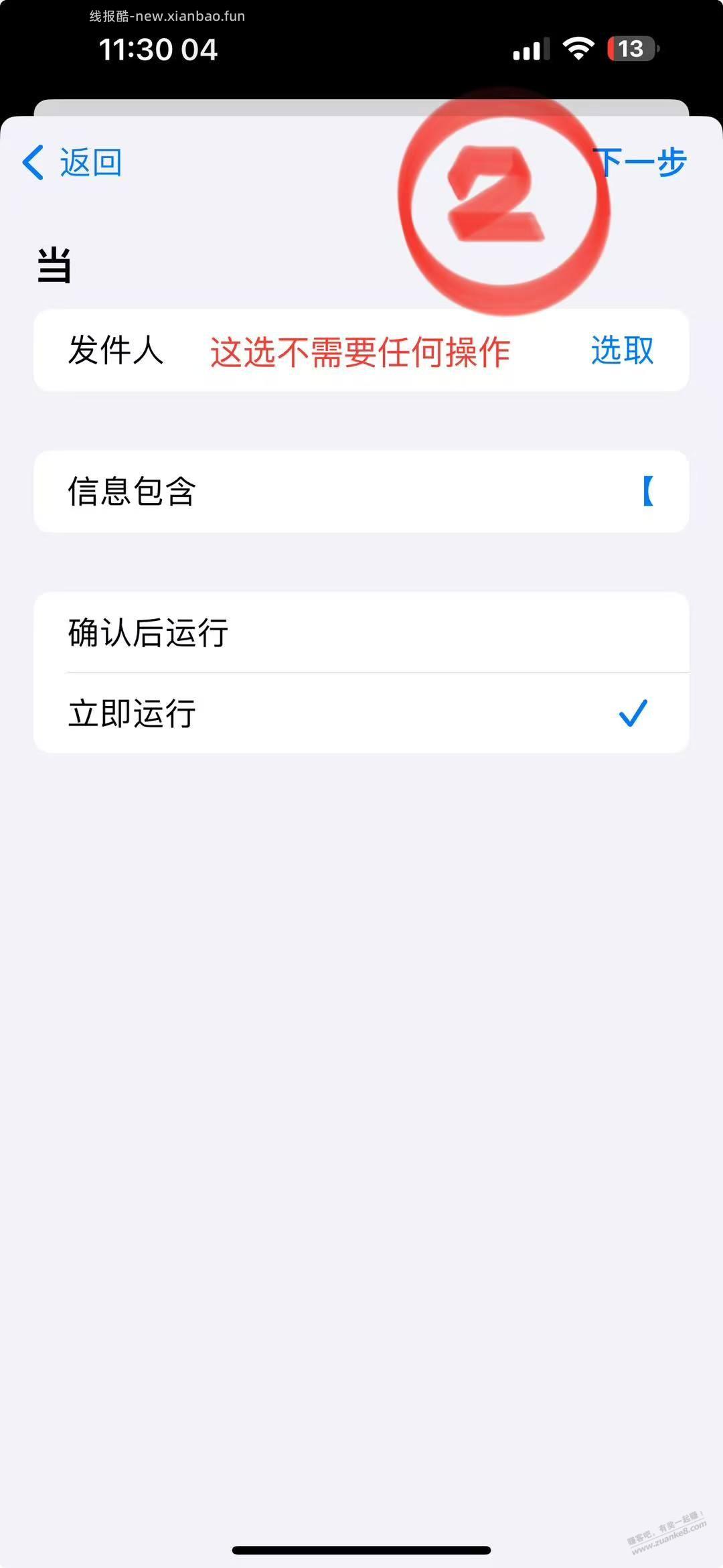This screenshot has width=723, height=1568.
Task: Tap the cellular signal bars icon
Action: pos(528,48)
